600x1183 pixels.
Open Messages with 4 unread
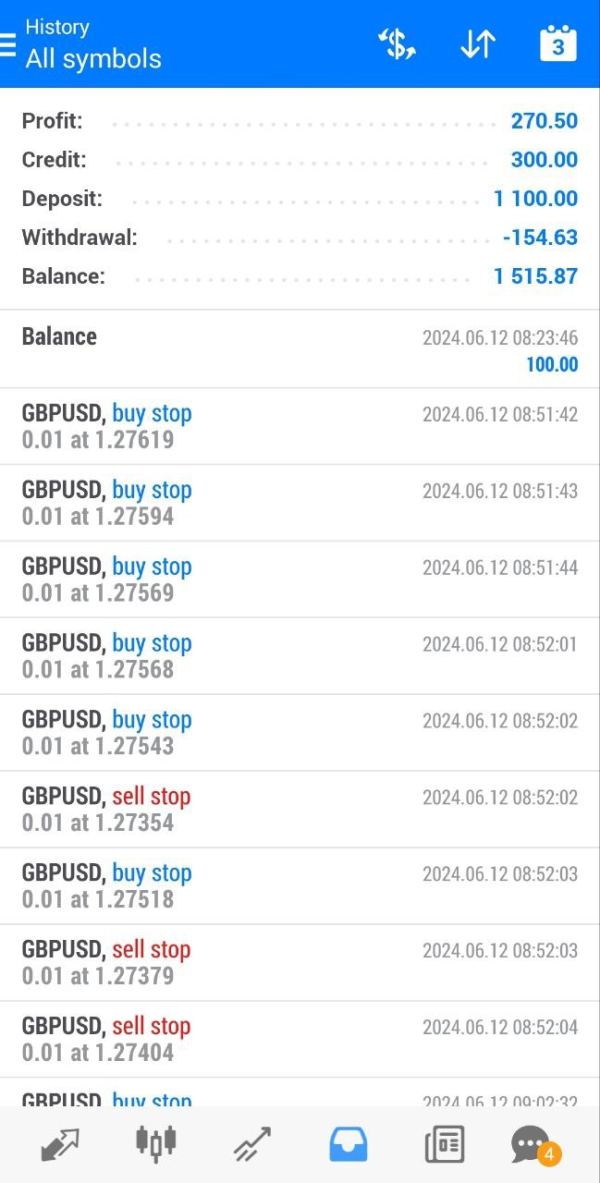(x=534, y=1145)
